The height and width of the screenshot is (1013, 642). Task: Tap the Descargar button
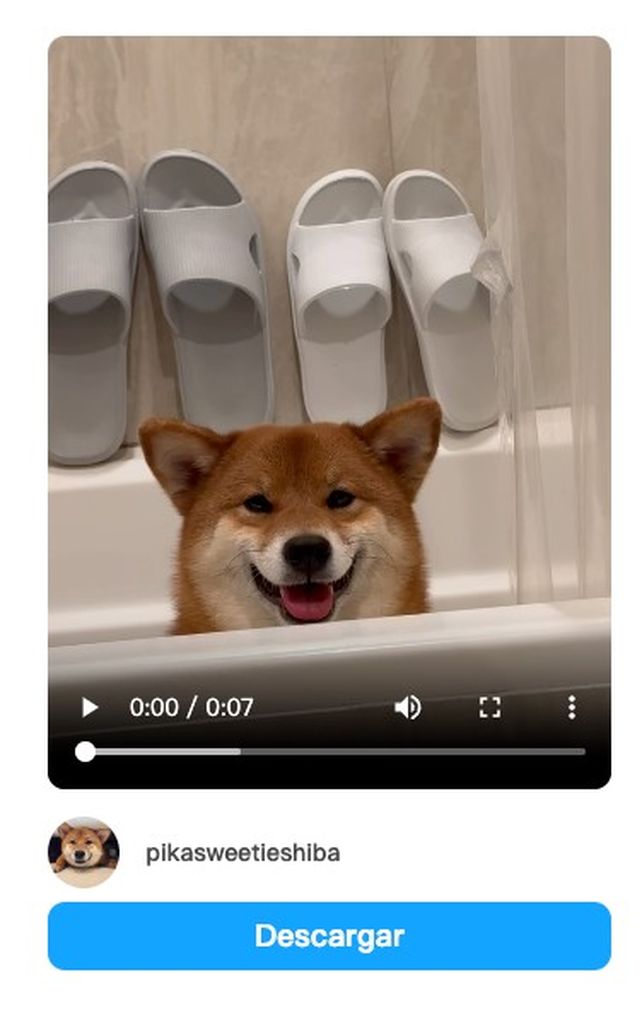[x=329, y=936]
